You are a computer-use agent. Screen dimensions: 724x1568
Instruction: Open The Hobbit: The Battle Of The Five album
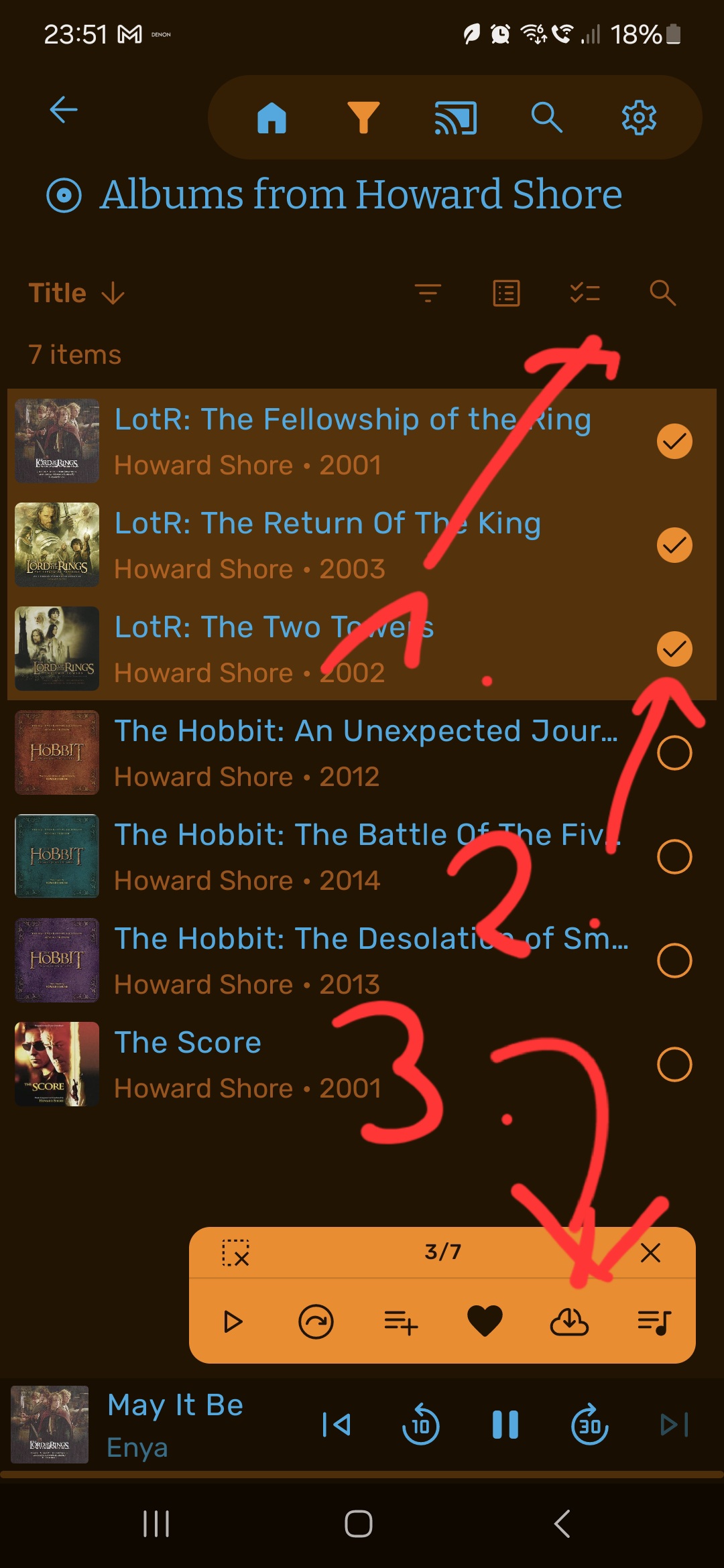pyautogui.click(x=322, y=856)
